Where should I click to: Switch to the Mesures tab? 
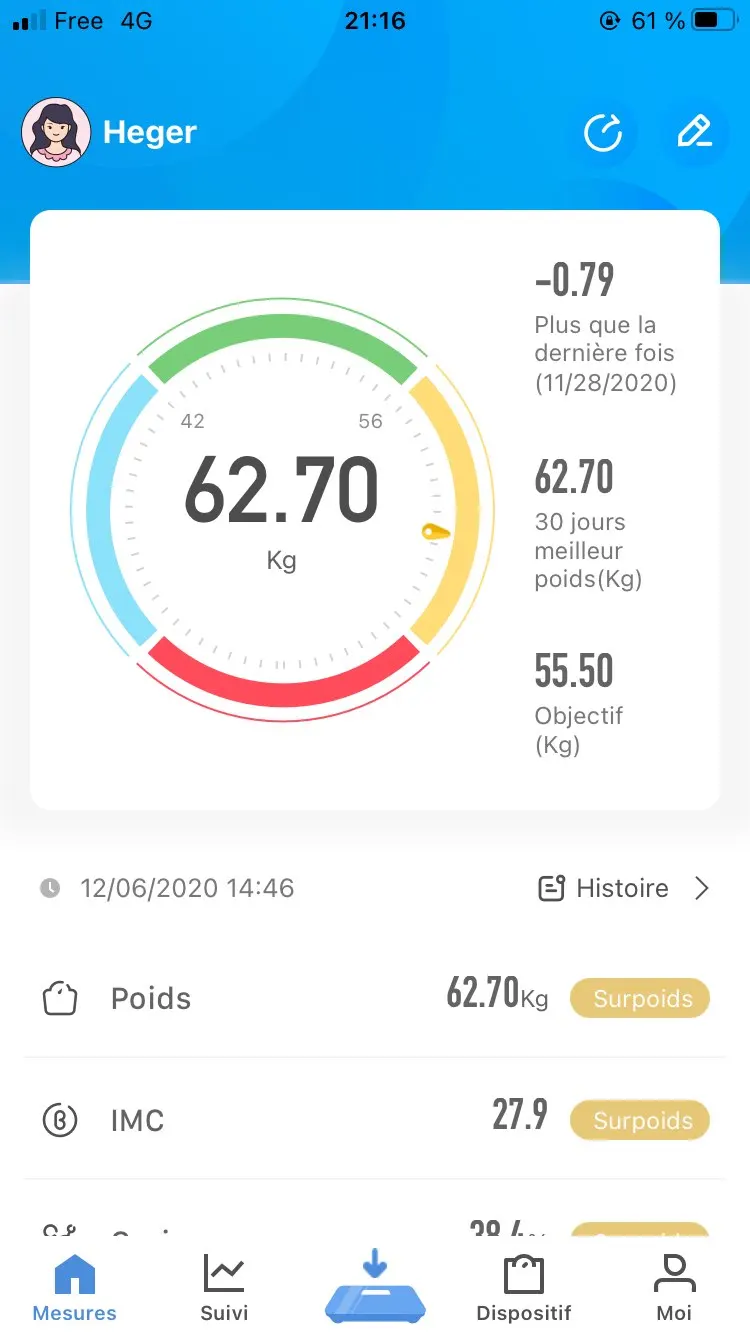click(75, 1288)
